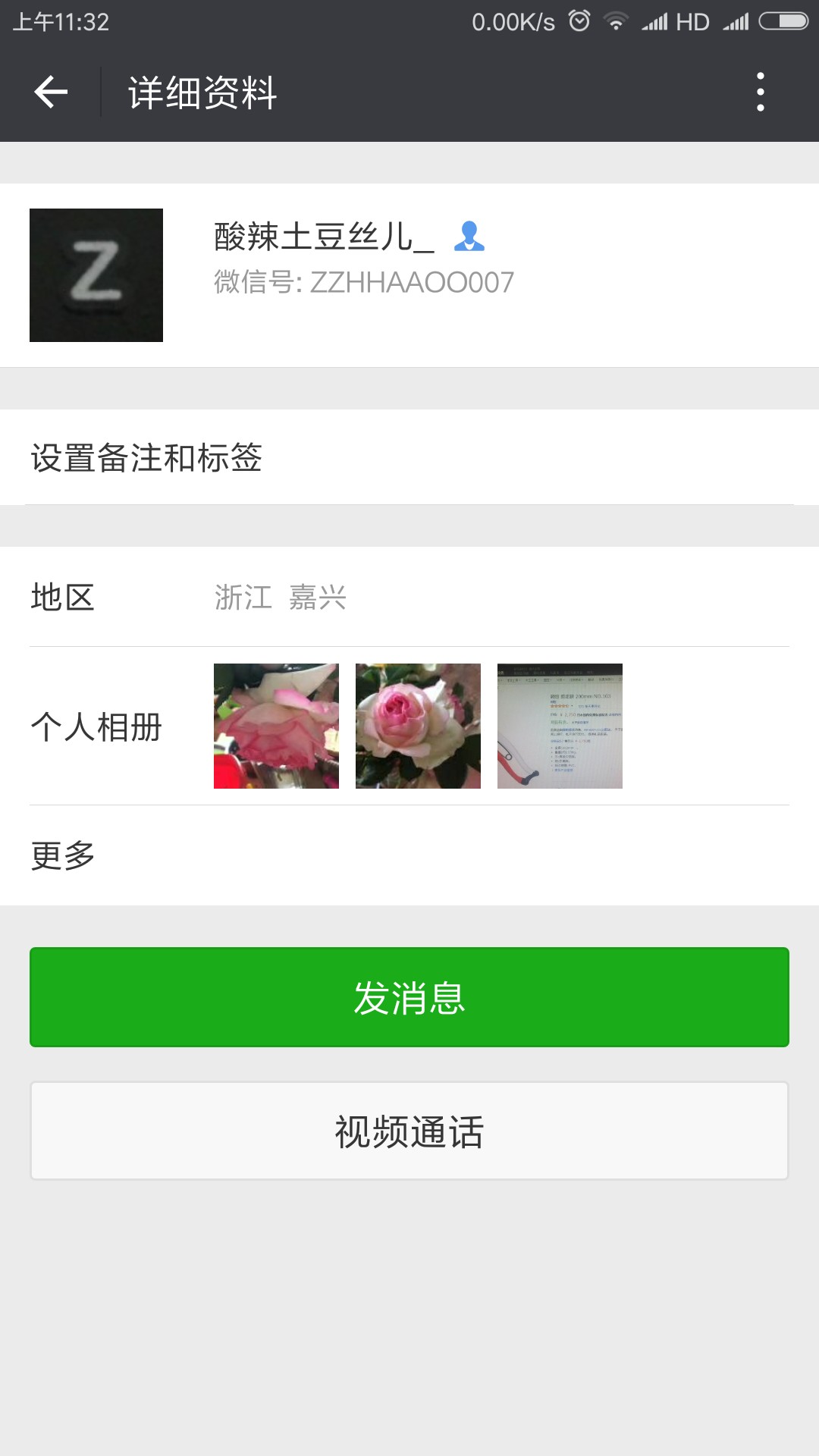
Task: Open the 更多 row
Action: point(409,855)
